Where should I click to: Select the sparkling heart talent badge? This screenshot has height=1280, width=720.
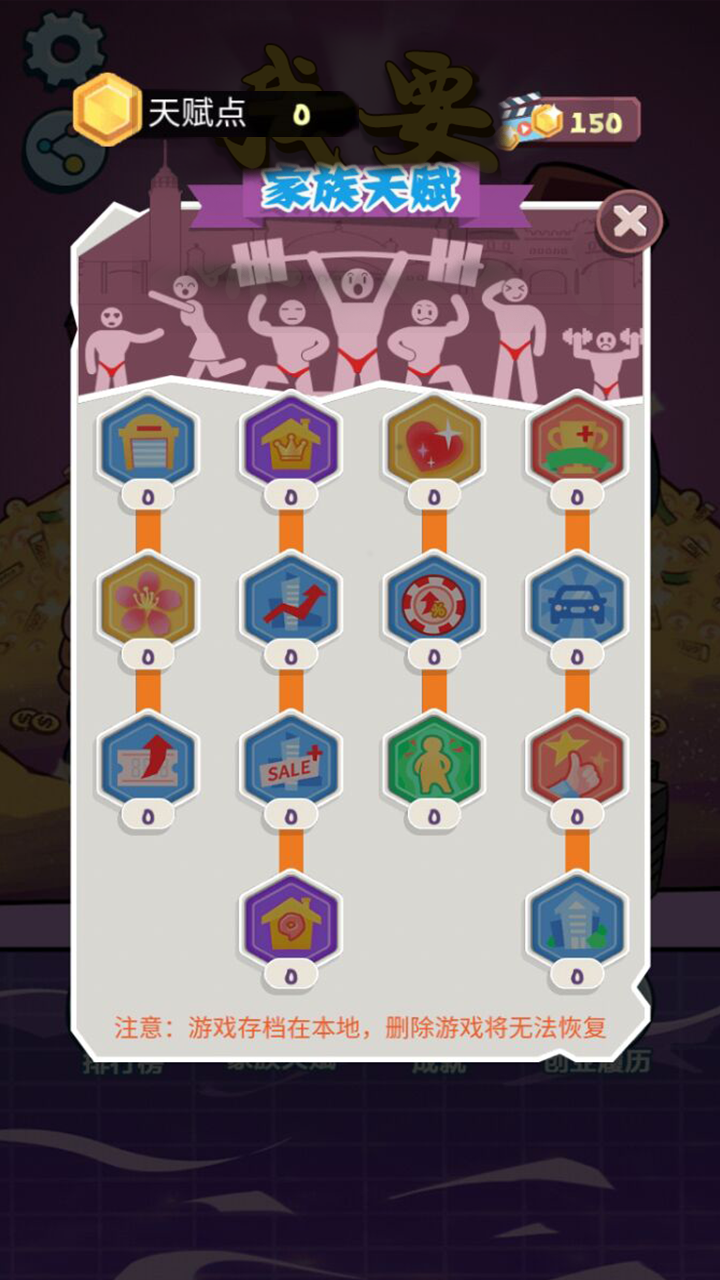click(x=434, y=442)
